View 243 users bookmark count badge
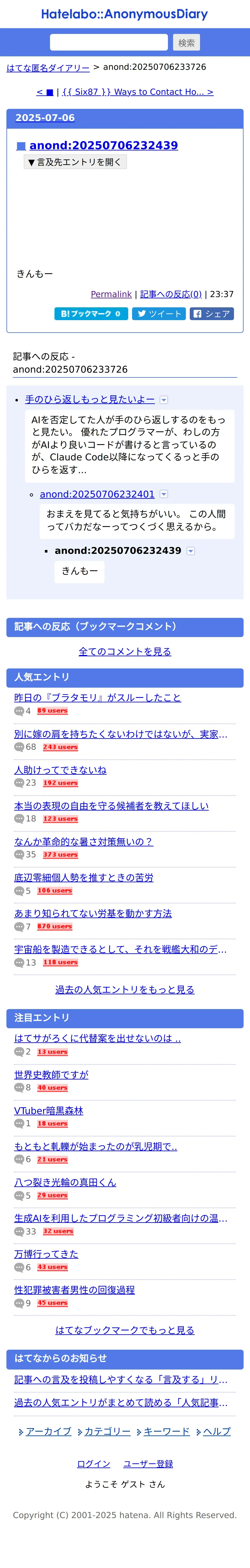This screenshot has height=1568, width=250. (x=60, y=747)
